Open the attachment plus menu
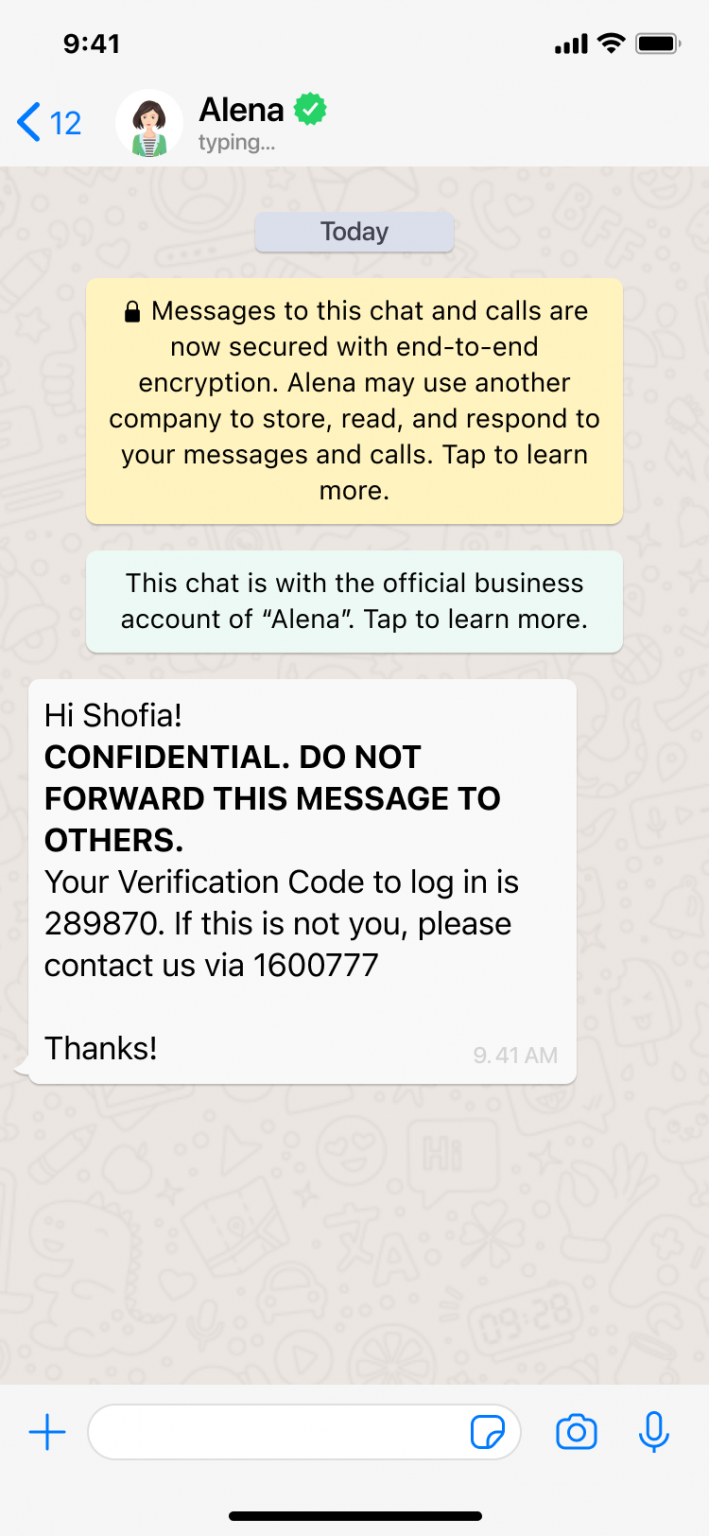This screenshot has height=1536, width=709. (47, 1433)
